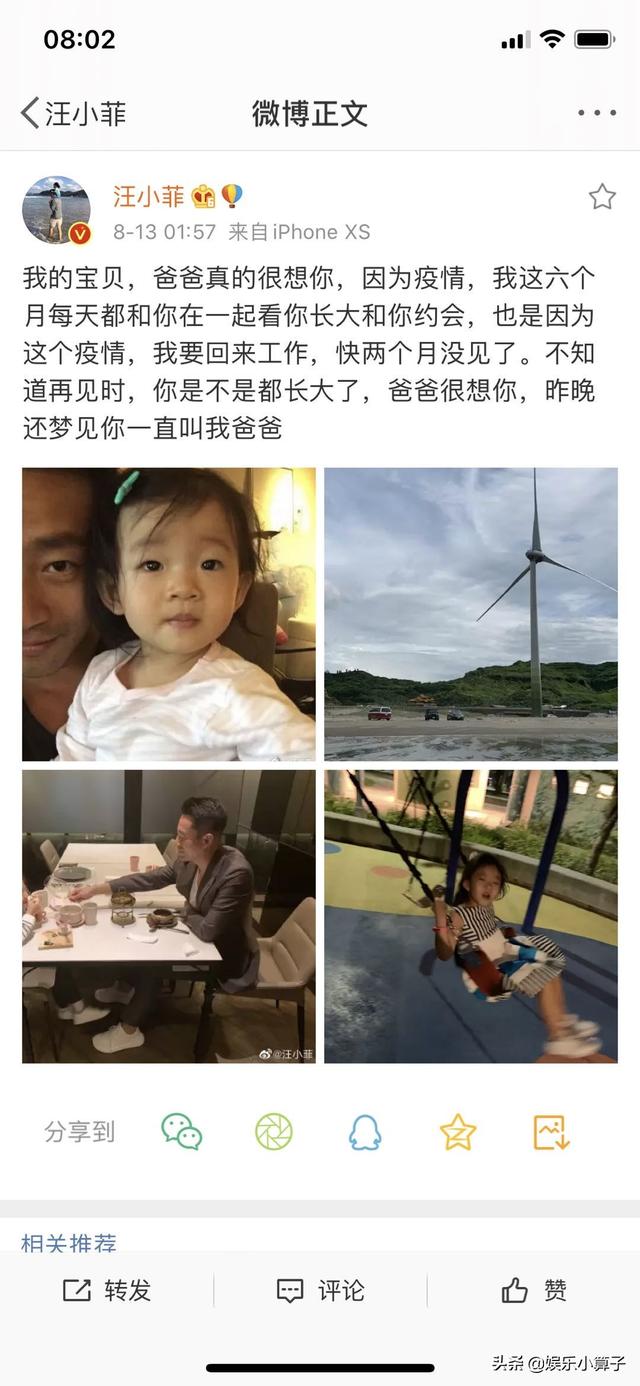Viewport: 640px width, 1386px height.
Task: Save post as image
Action: [551, 1131]
